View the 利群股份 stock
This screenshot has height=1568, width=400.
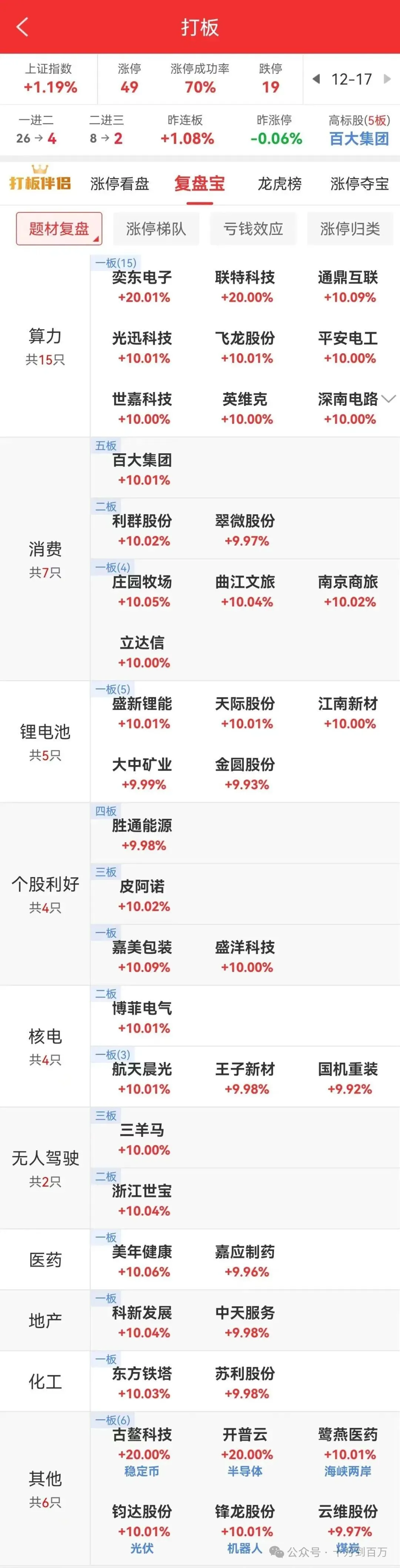click(142, 530)
